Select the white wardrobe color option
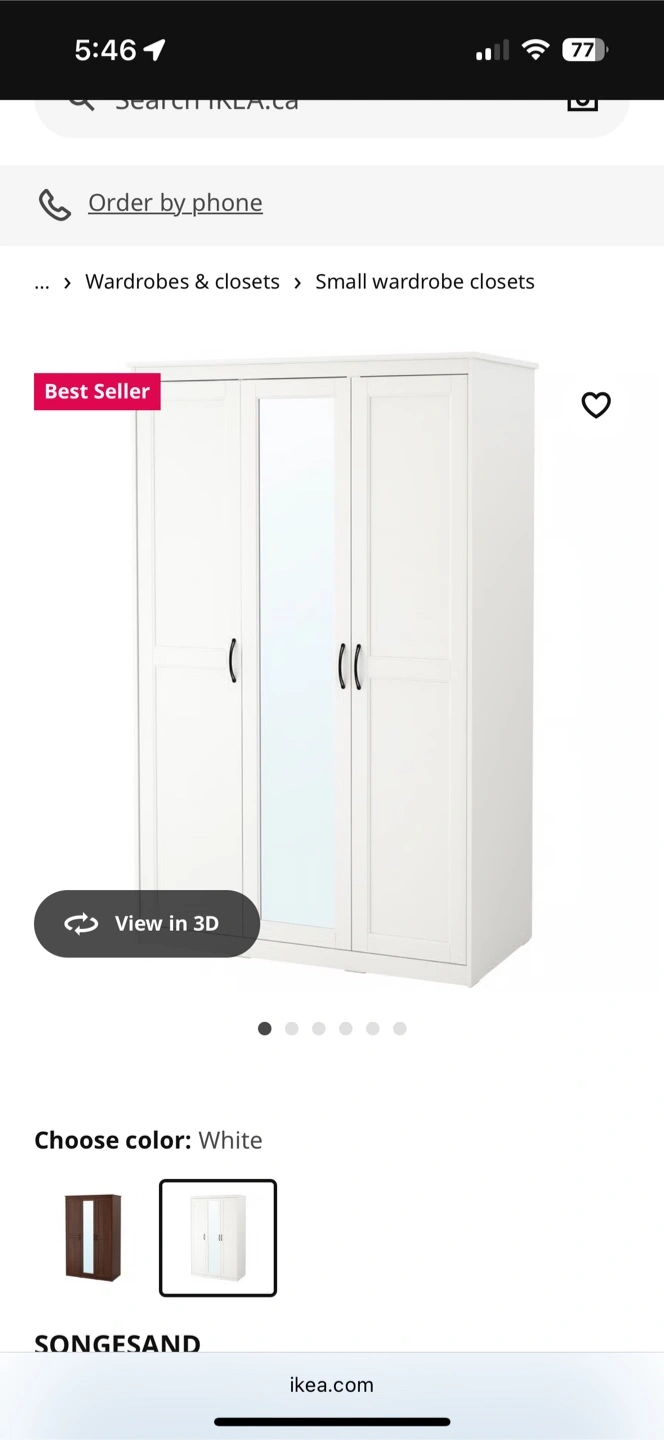 pyautogui.click(x=218, y=1238)
